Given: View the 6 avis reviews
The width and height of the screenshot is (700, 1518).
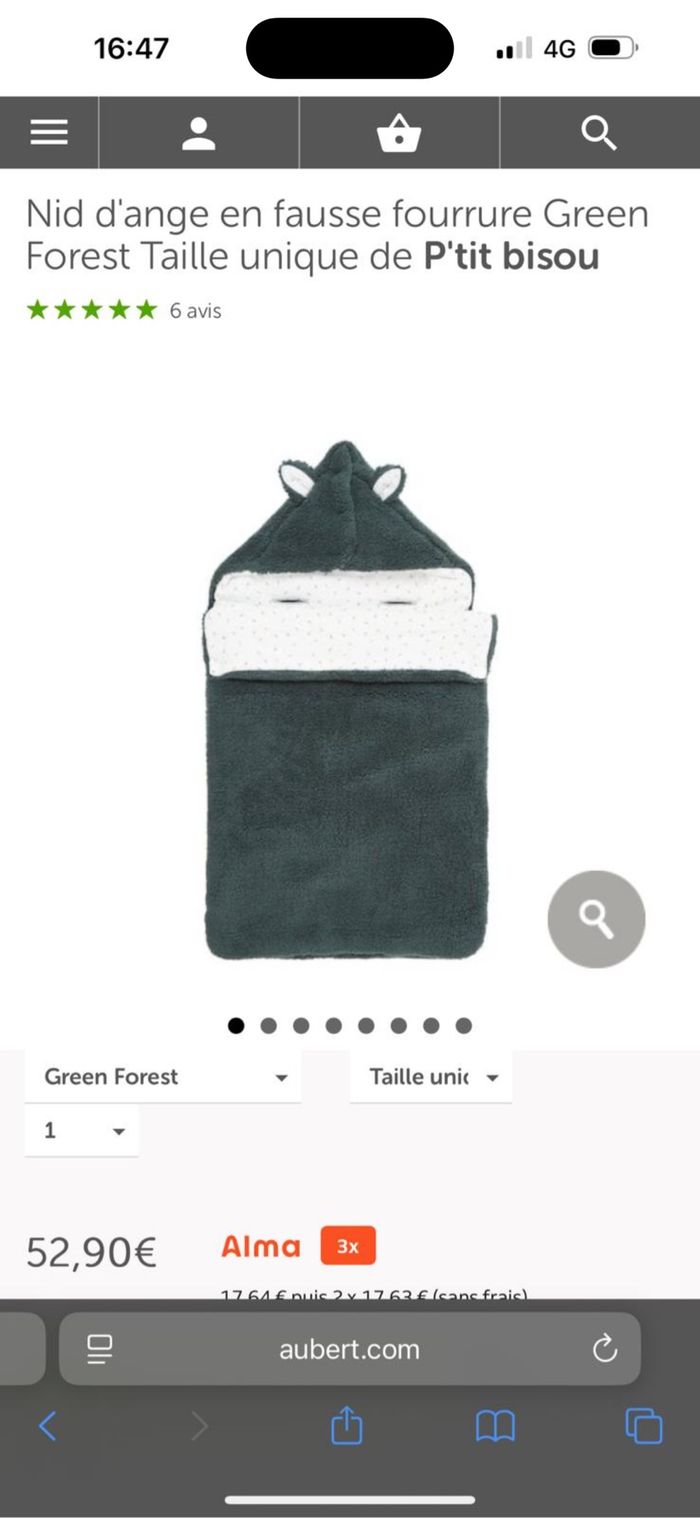Looking at the screenshot, I should click(195, 311).
